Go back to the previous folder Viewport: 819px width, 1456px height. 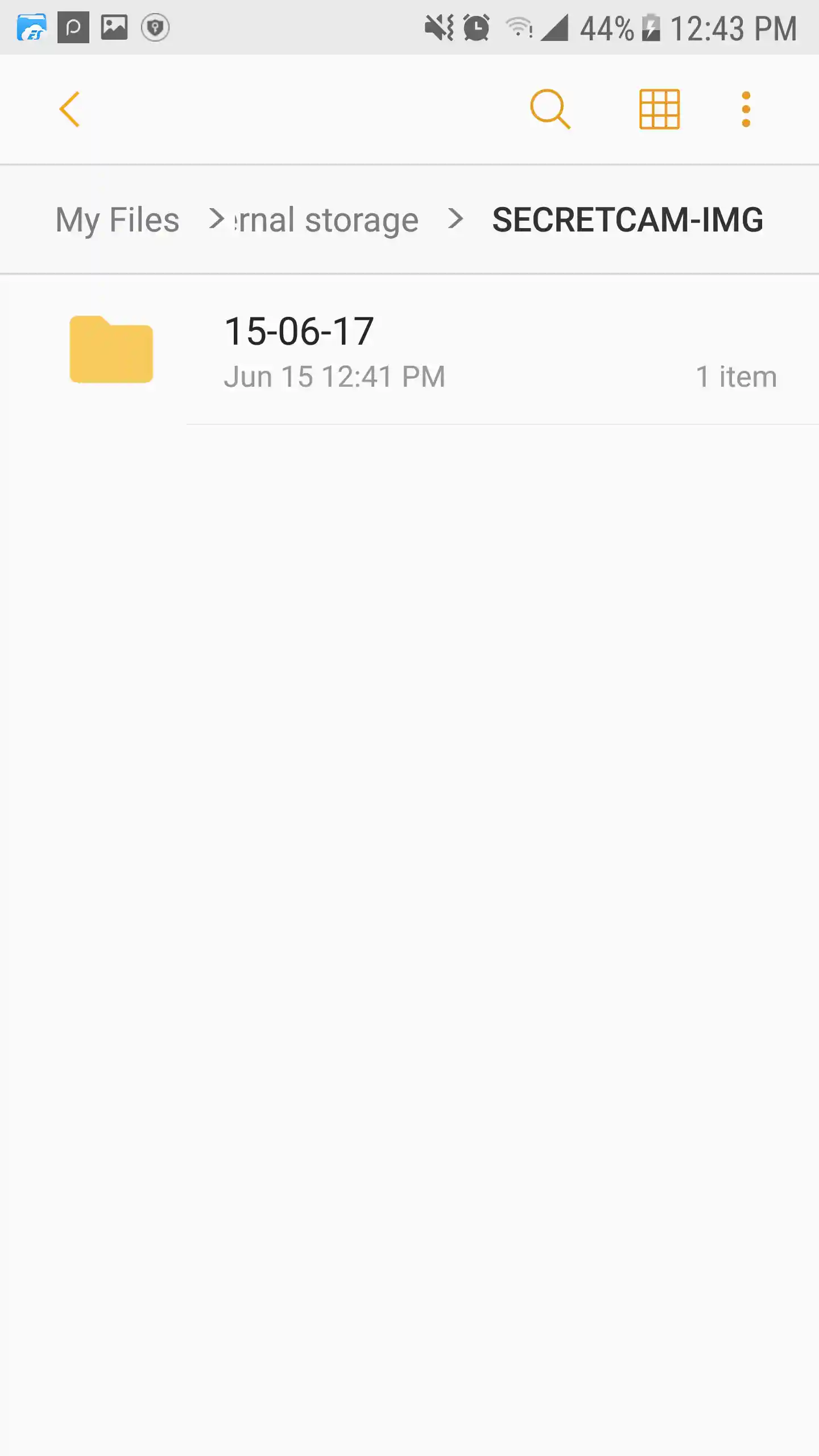click(x=69, y=109)
